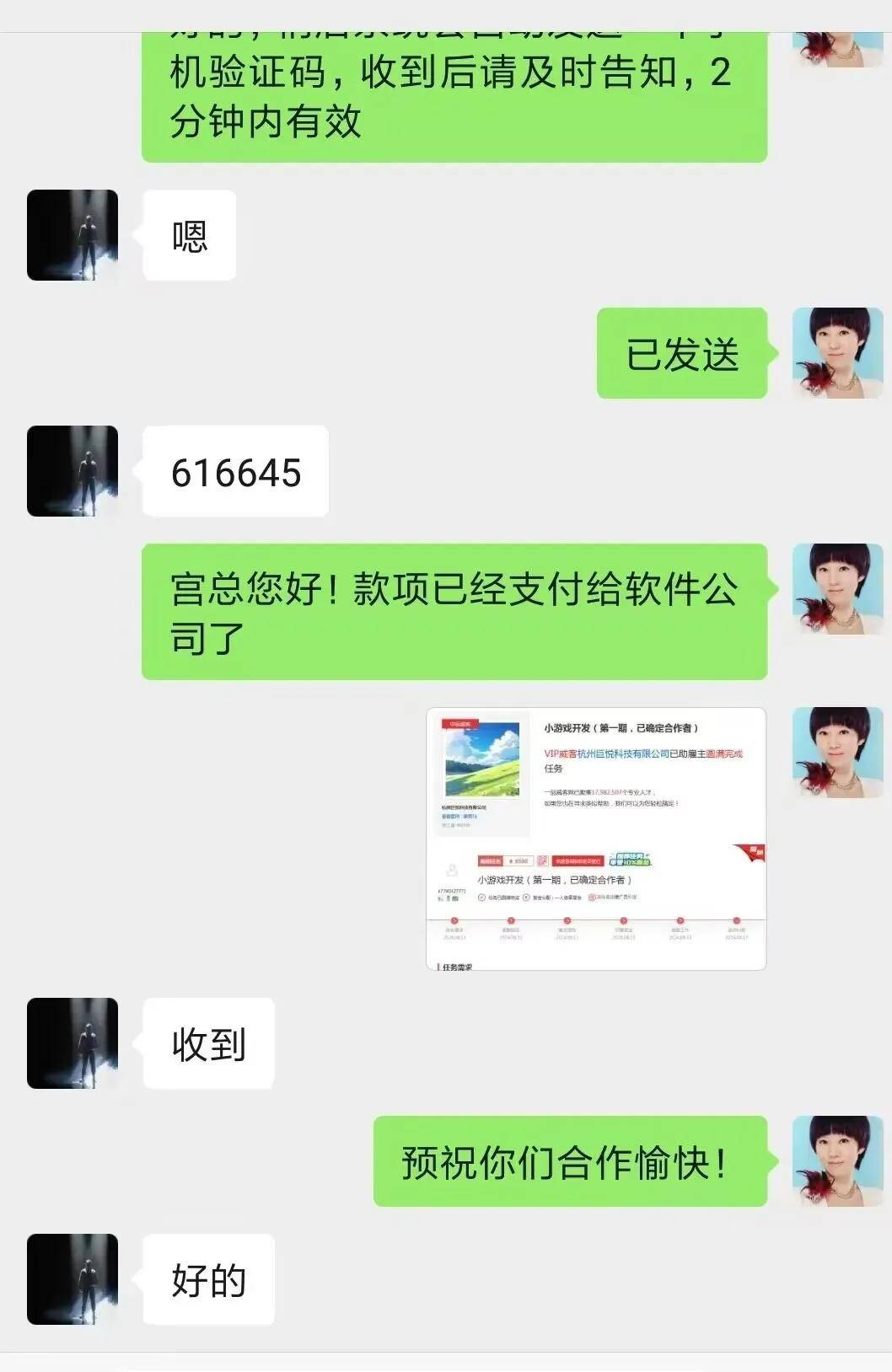892x1372 pixels.
Task: Tap the contact avatar next to 收到
Action: pos(73,1043)
